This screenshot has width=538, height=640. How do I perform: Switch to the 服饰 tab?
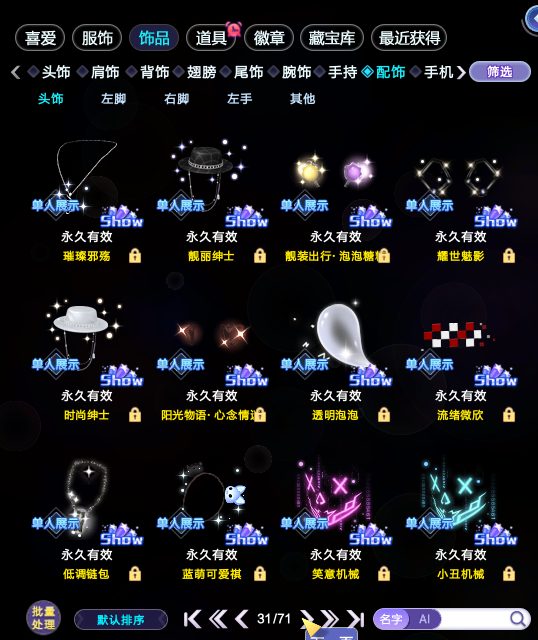click(97, 38)
